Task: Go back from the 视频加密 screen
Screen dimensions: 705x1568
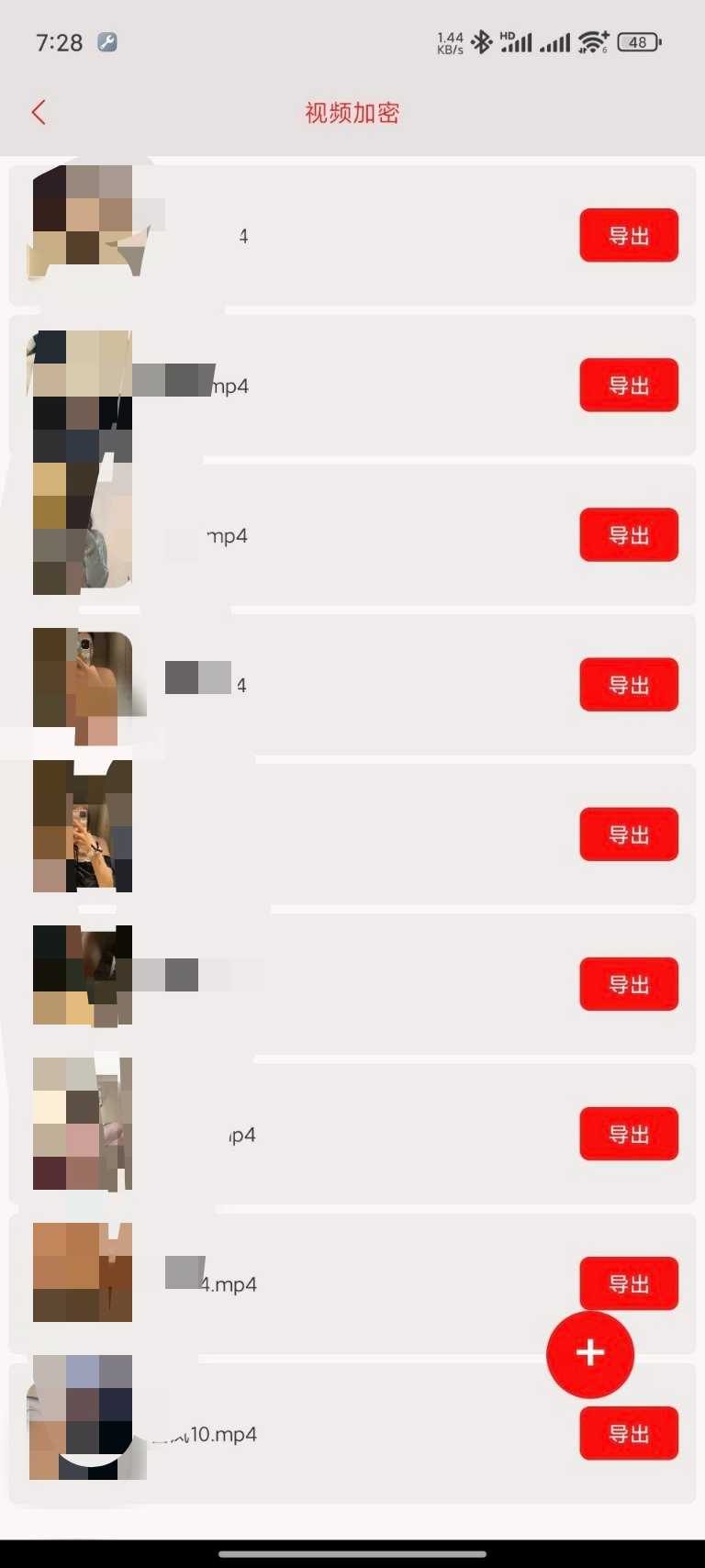Action: (x=39, y=113)
